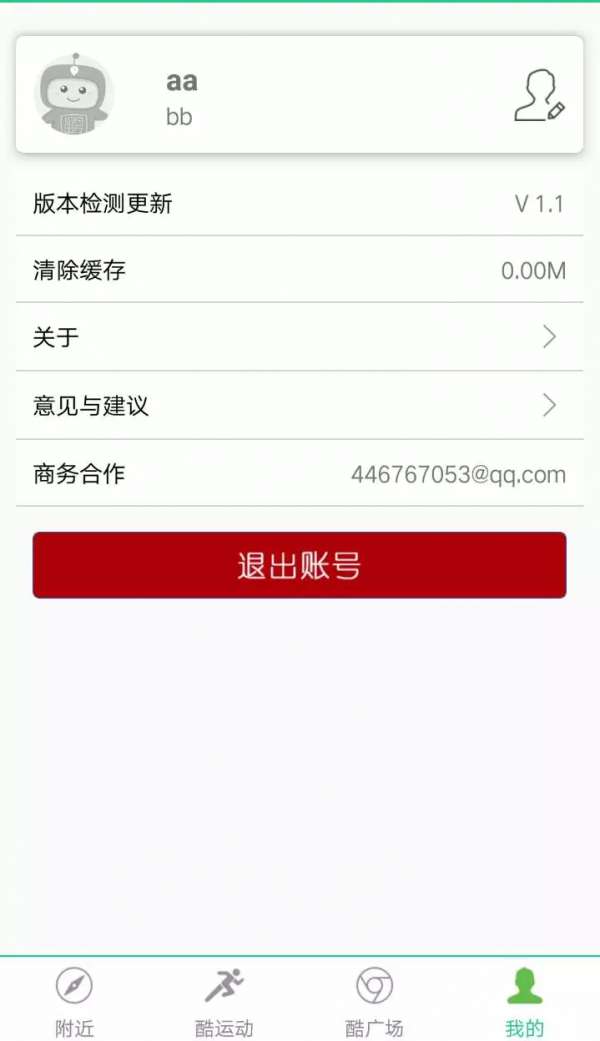Viewport: 600px width, 1041px height.
Task: Open feedback and suggestions (意见与建议)
Action: click(x=299, y=405)
